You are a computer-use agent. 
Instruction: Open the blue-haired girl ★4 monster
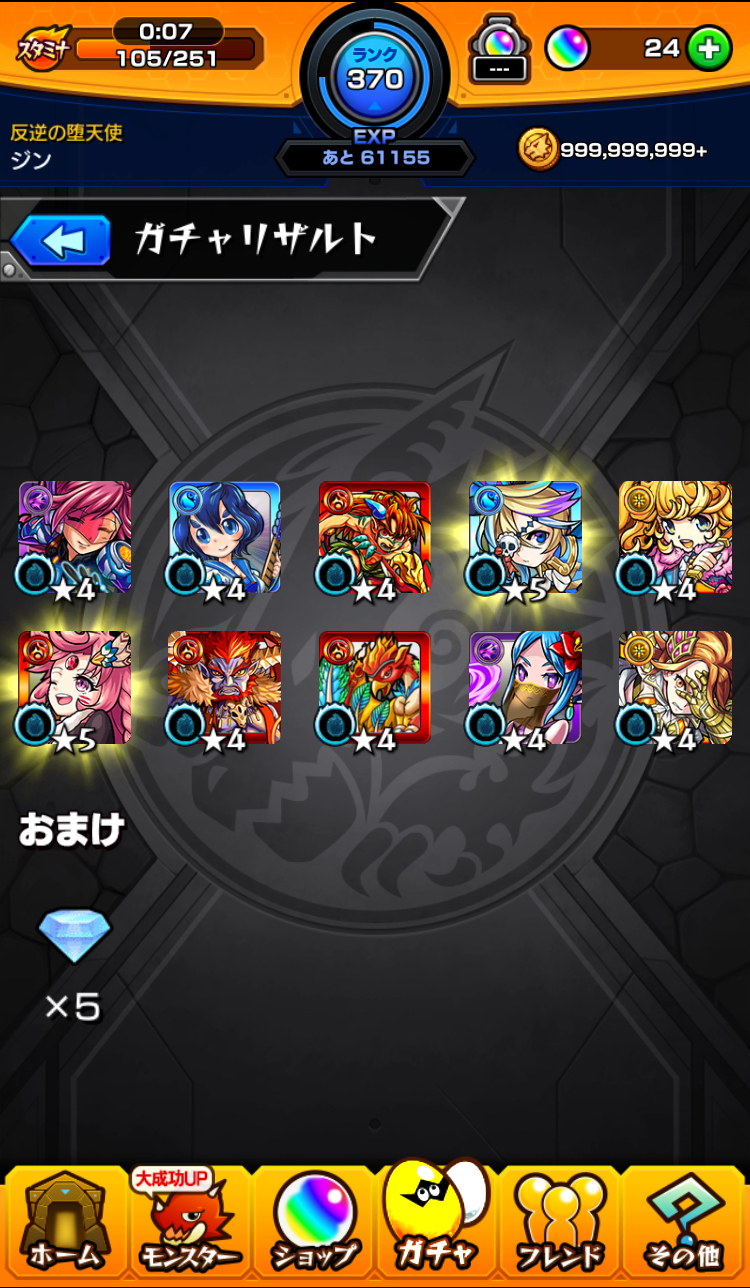point(224,538)
